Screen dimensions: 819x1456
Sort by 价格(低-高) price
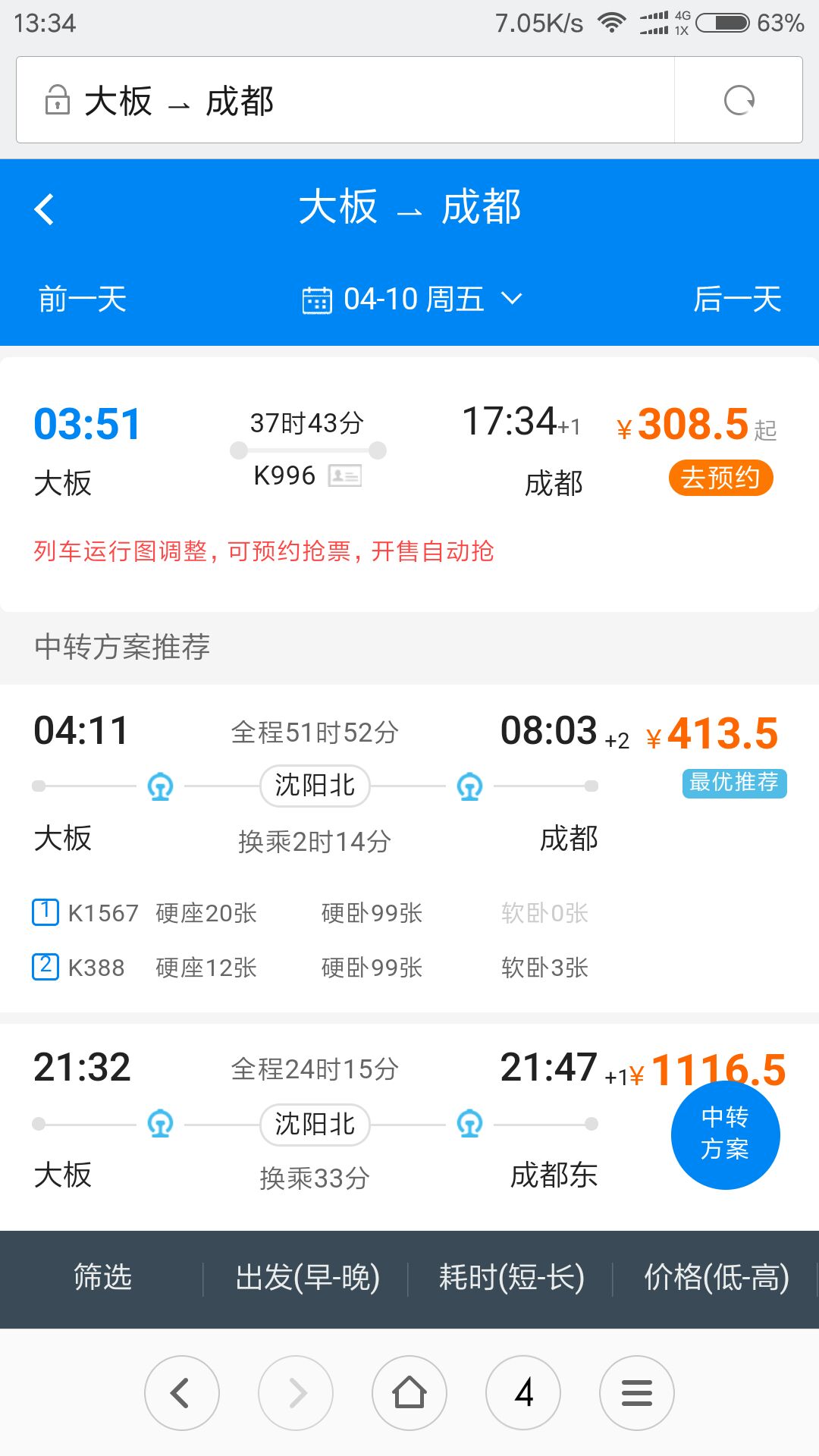pos(717,1279)
